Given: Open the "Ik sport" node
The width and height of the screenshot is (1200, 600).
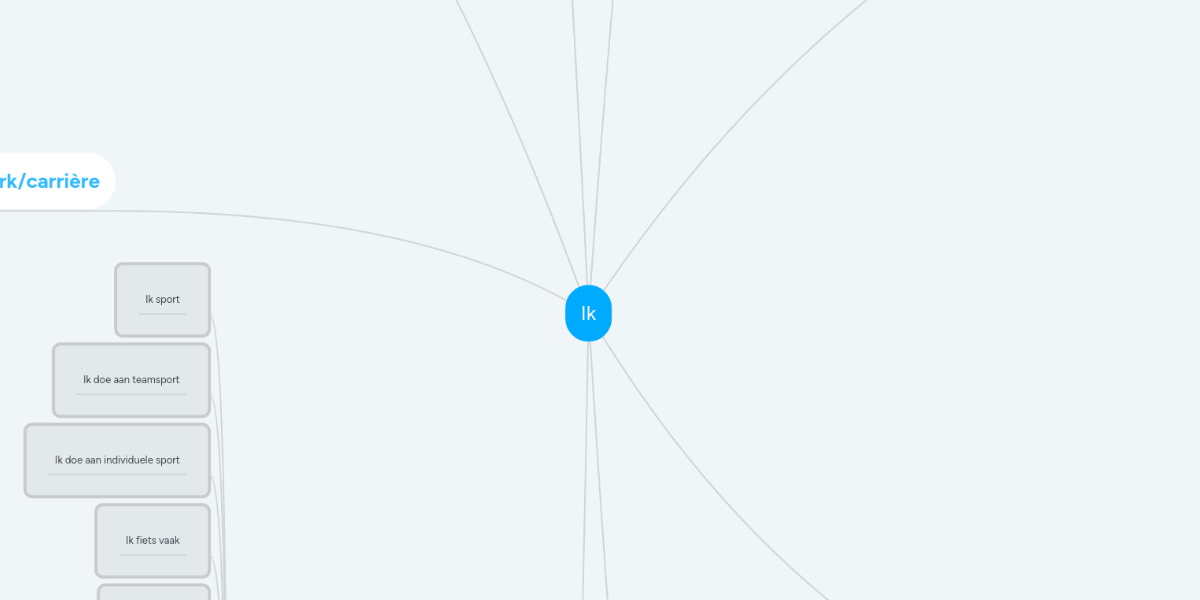Looking at the screenshot, I should [x=162, y=299].
